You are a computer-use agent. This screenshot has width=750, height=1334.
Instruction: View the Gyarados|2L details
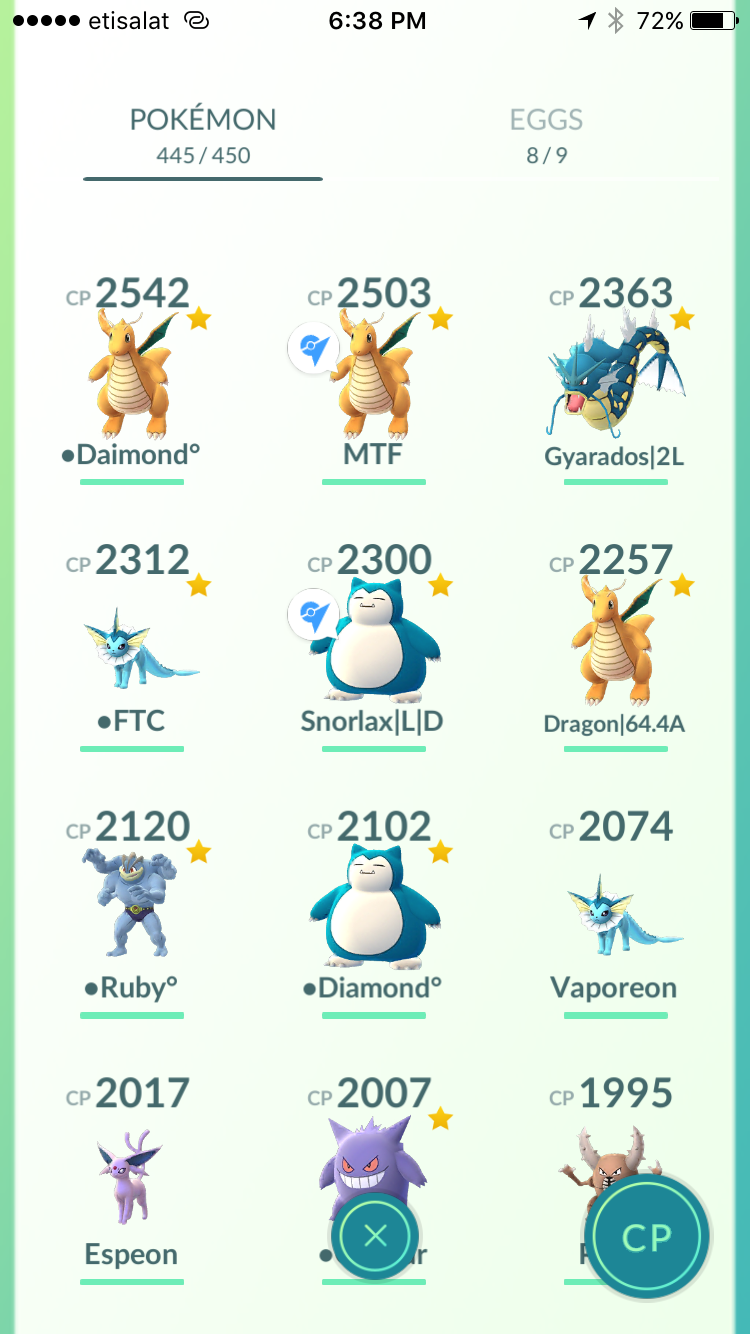615,378
